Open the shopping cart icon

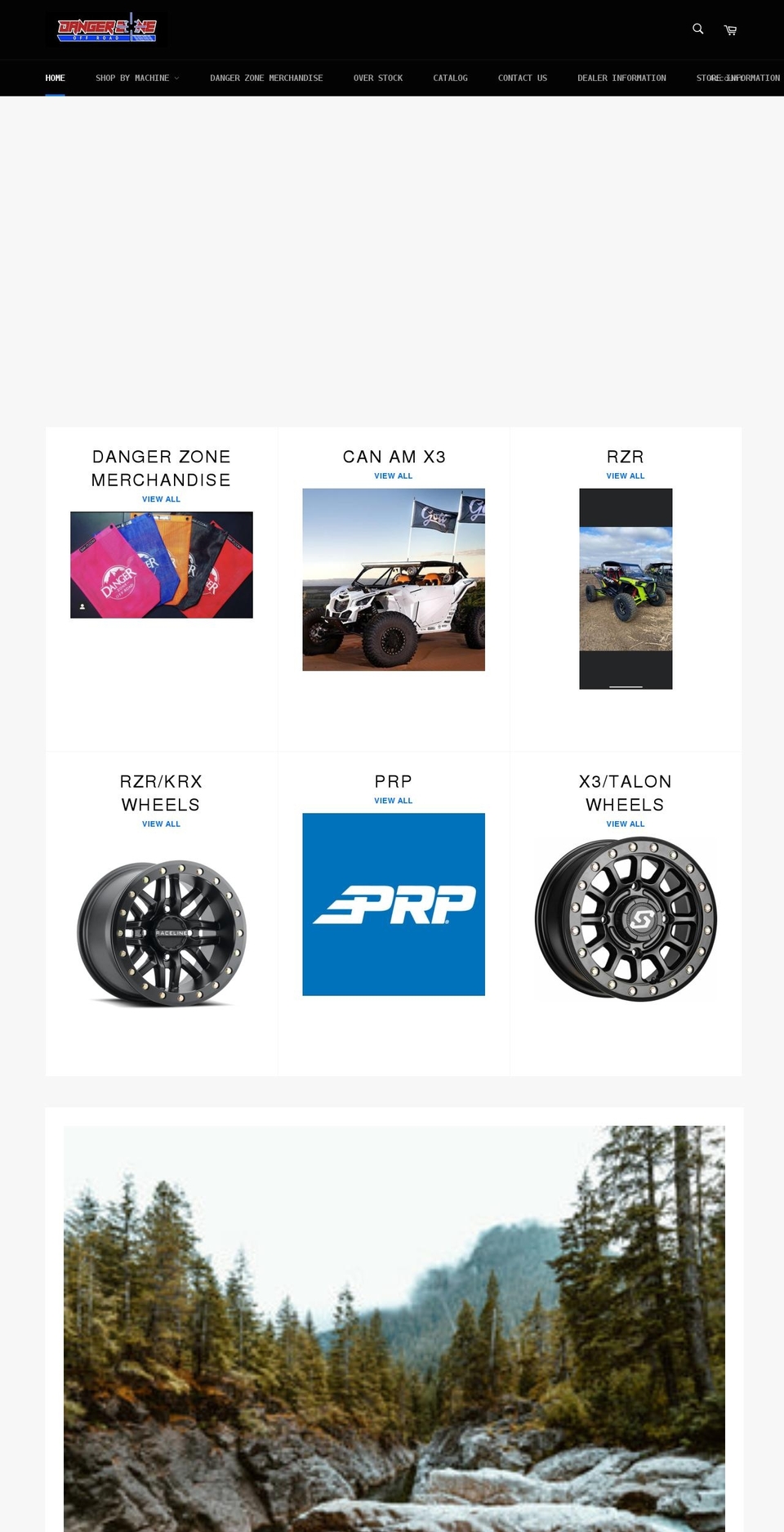click(x=729, y=29)
